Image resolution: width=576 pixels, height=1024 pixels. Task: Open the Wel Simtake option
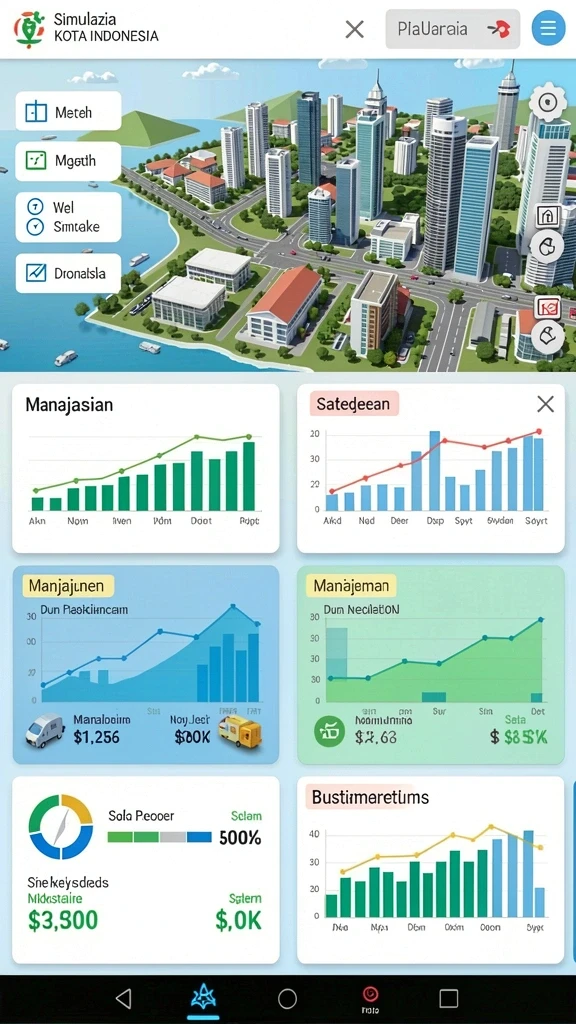69,217
